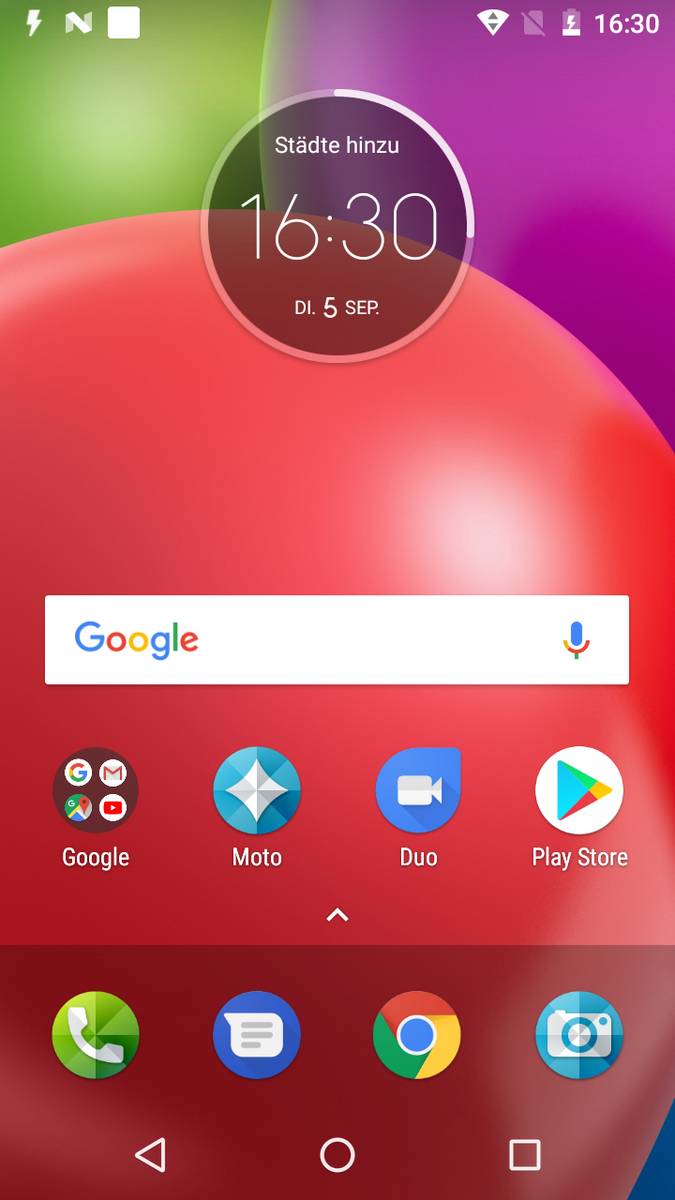Start voice search with the microphone
Screen dimensions: 675x1200
(576, 640)
